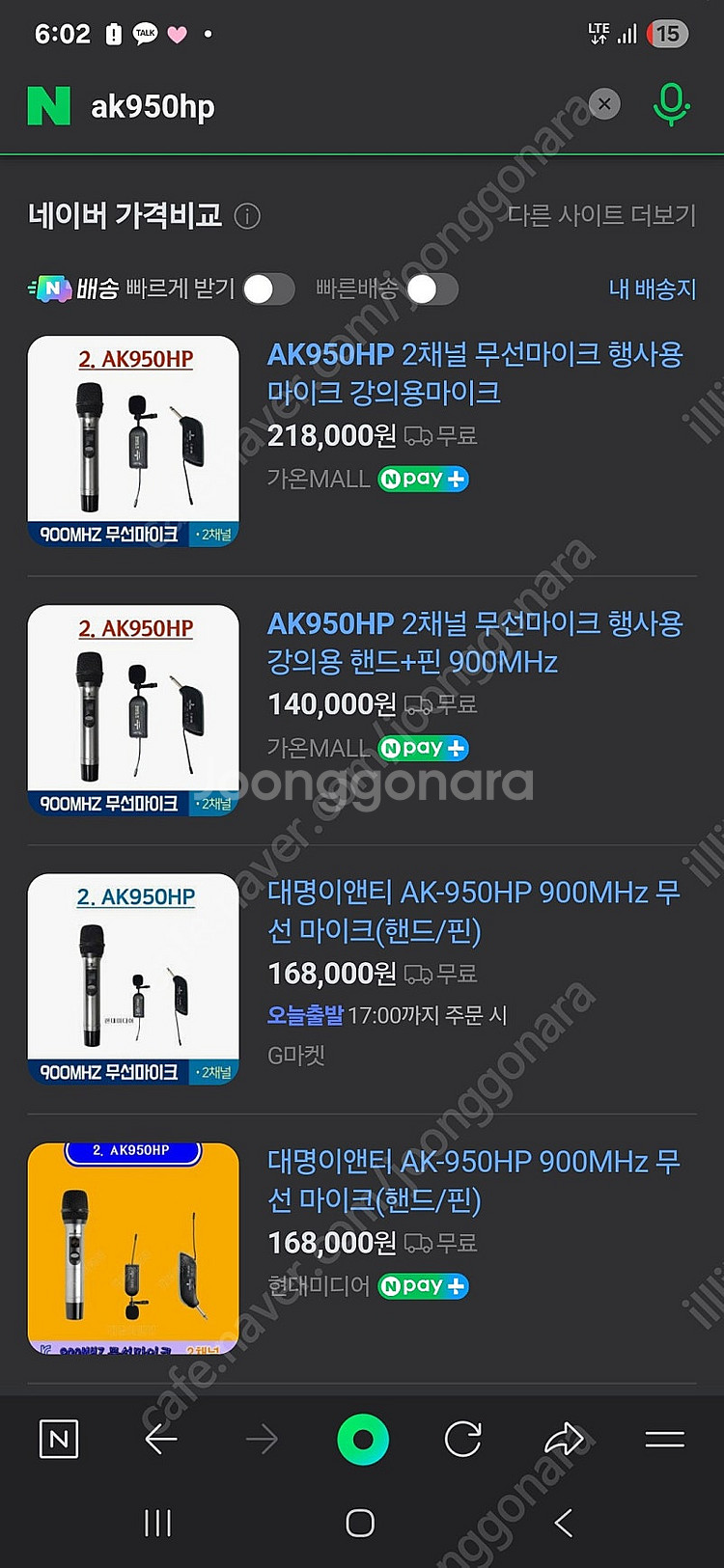724x1568 pixels.
Task: Open the 140,000원 핸드+핀 900MHz listing
Action: (474, 643)
